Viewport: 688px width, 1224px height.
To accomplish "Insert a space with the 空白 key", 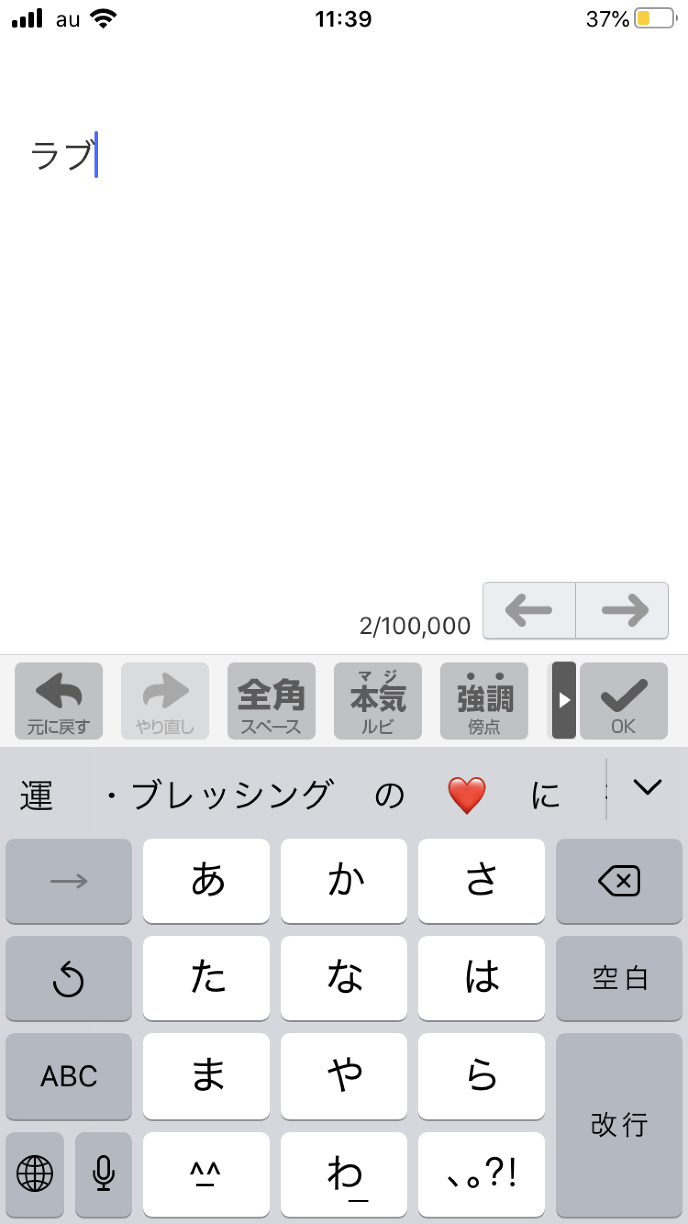I will coord(618,978).
